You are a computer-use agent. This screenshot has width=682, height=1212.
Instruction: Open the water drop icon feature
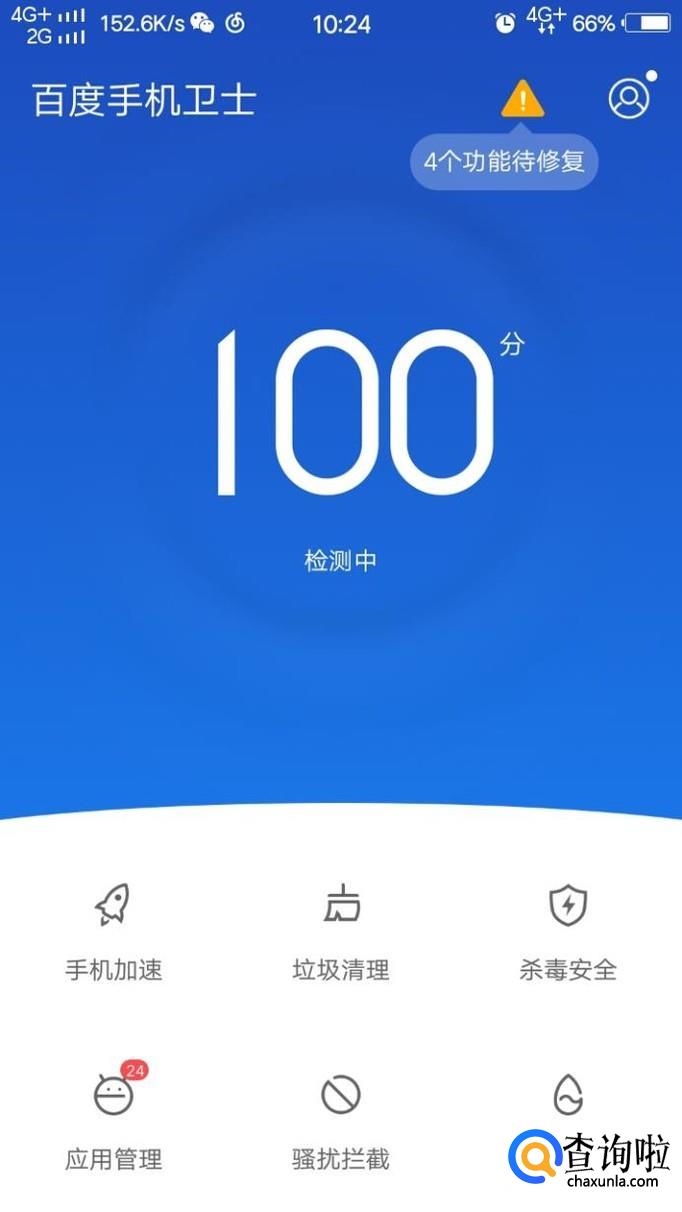568,1096
